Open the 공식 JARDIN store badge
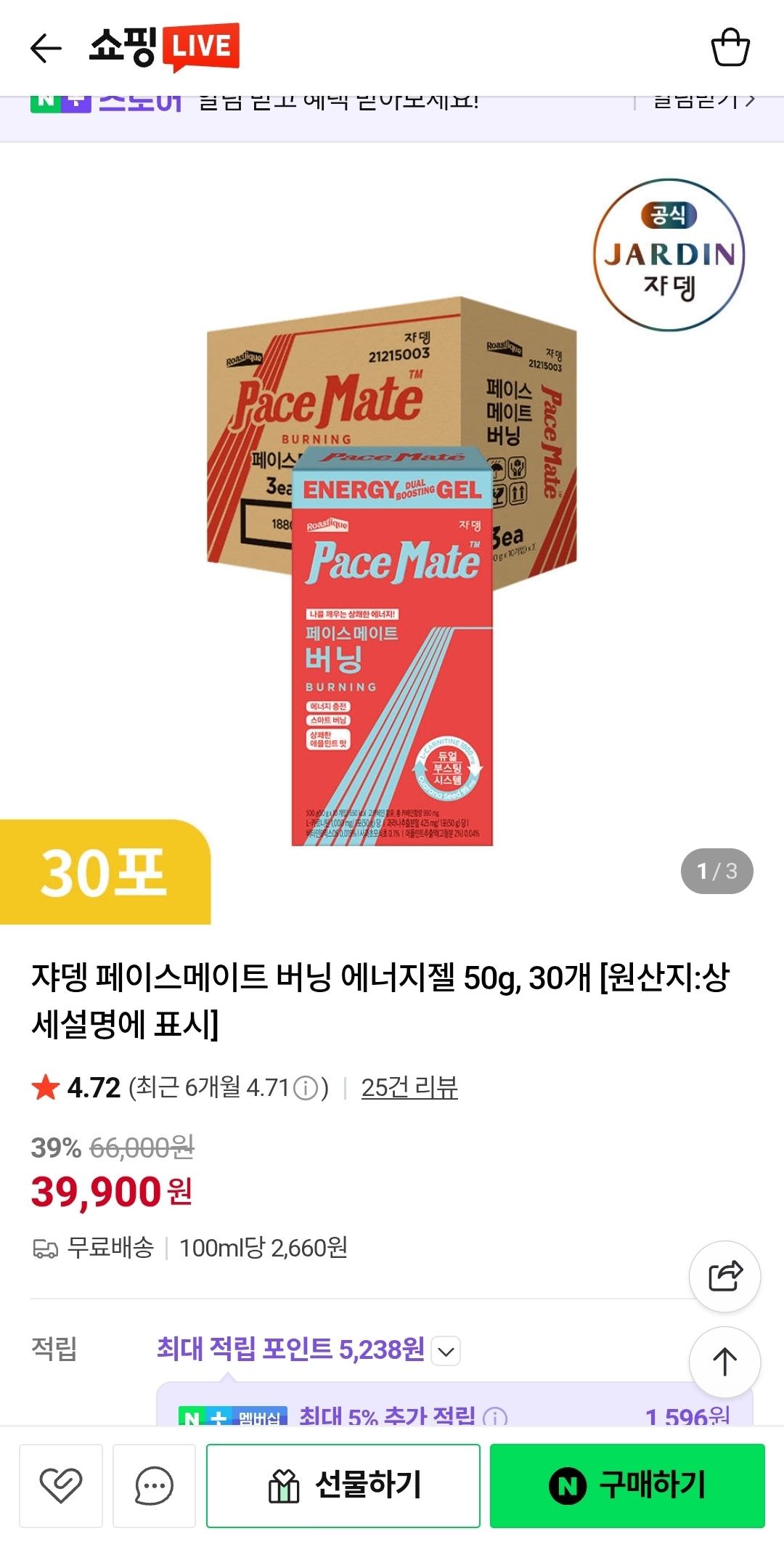 point(669,255)
